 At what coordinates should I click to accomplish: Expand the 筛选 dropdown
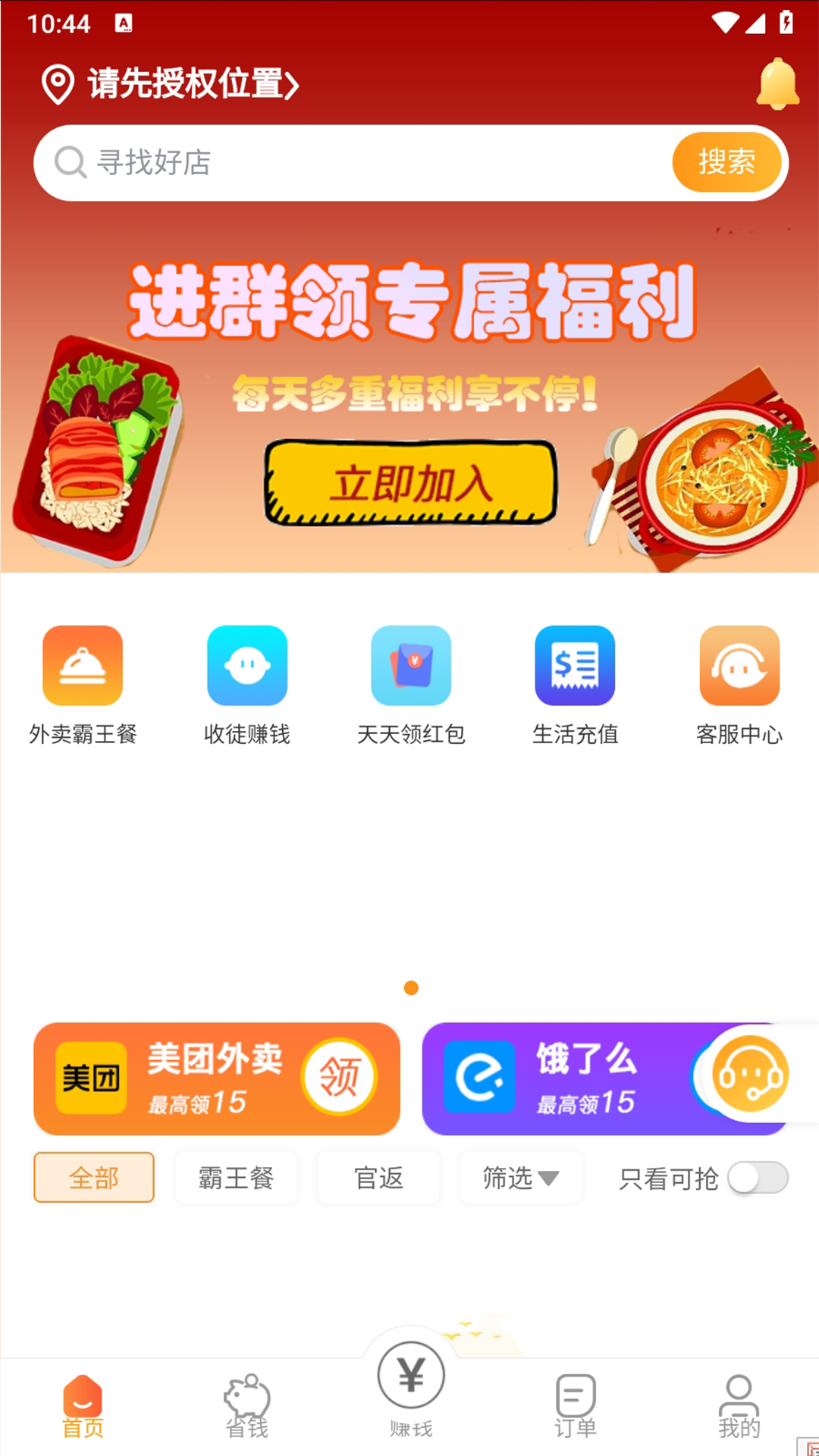520,1178
